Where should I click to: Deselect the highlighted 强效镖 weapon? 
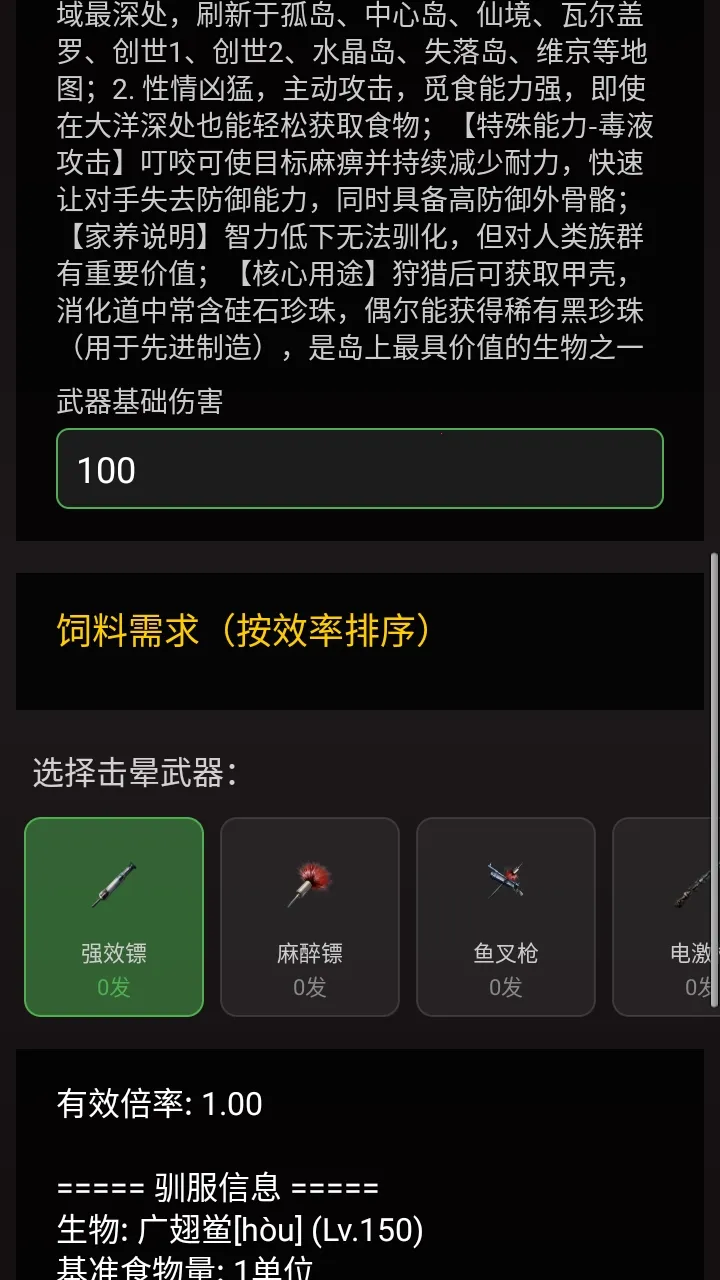point(114,917)
